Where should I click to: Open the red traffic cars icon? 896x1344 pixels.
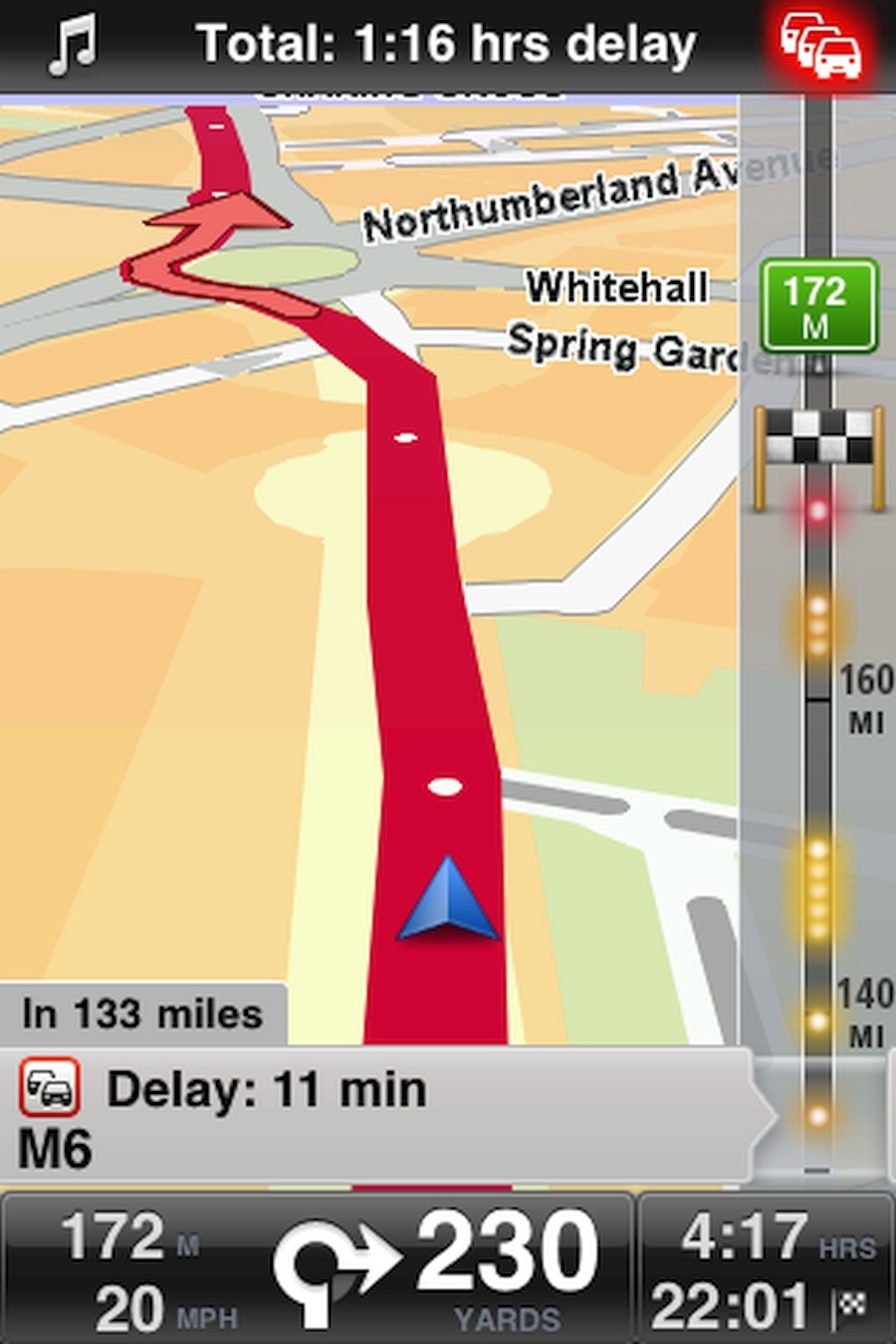pyautogui.click(x=821, y=47)
